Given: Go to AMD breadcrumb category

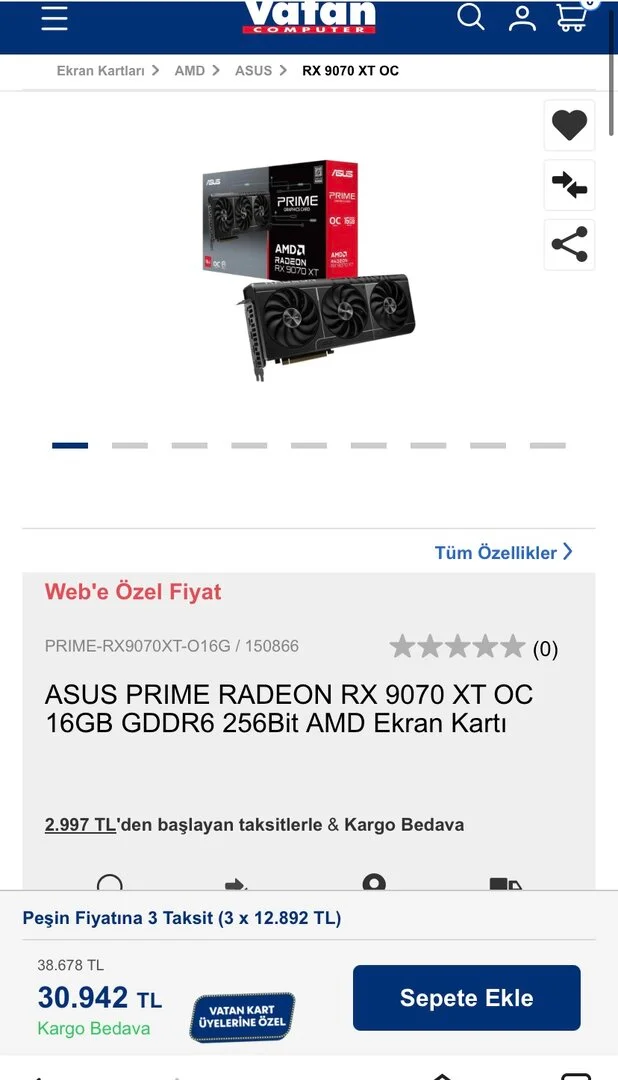Looking at the screenshot, I should point(189,71).
